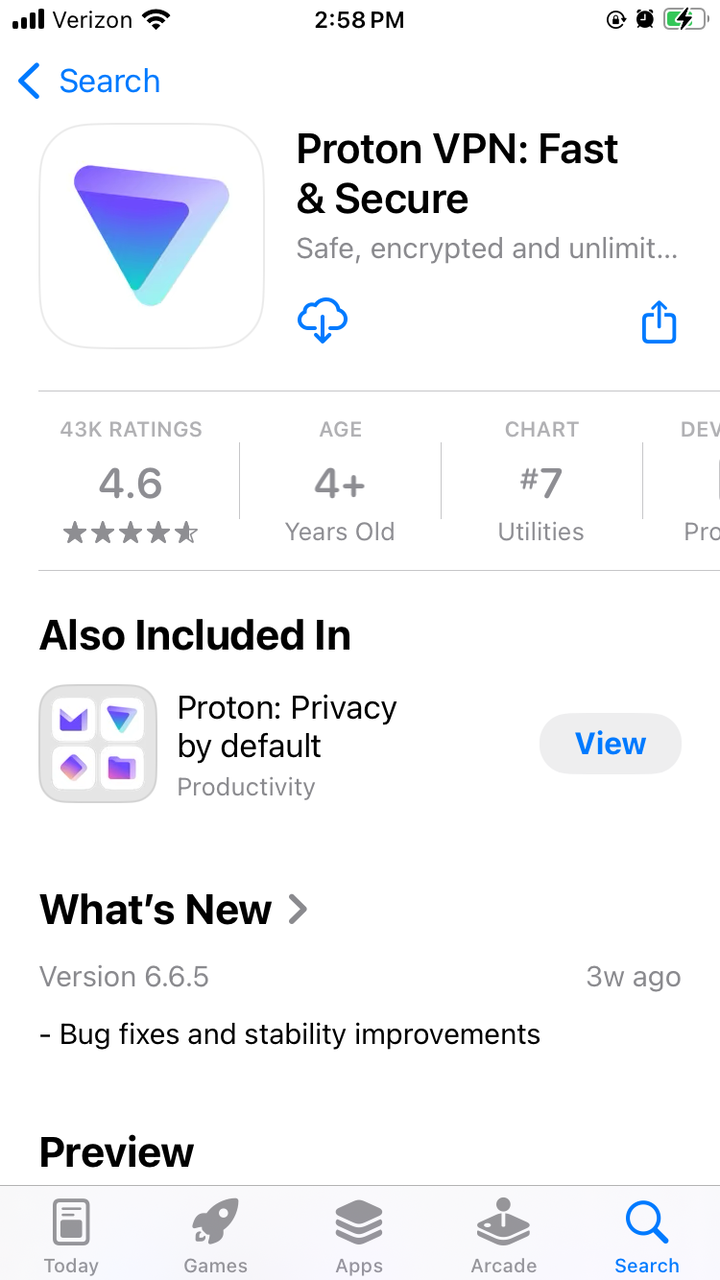Tap the Search magnifier icon
This screenshot has height=1280, width=720.
pos(647,1222)
